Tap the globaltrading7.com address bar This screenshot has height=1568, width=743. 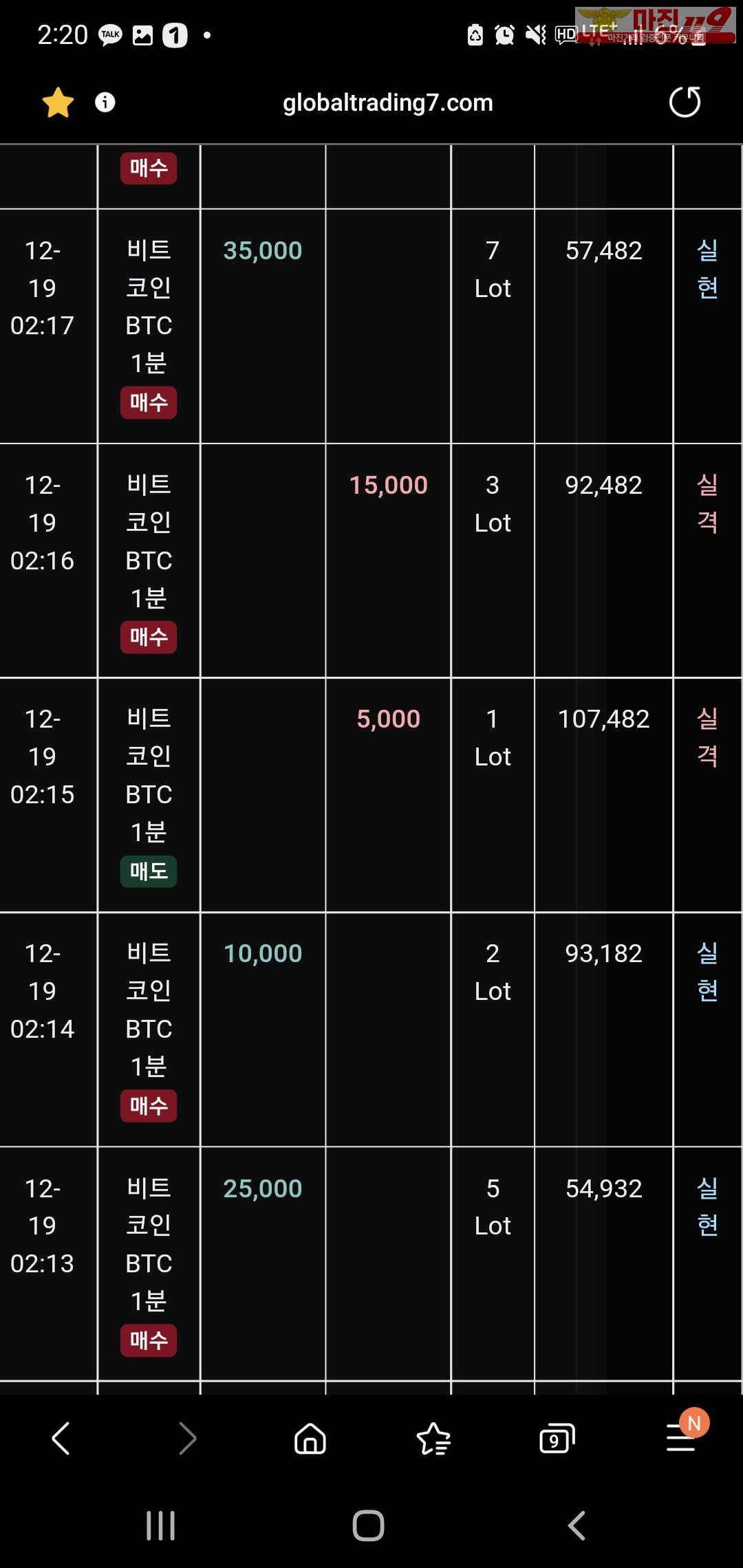tap(388, 102)
